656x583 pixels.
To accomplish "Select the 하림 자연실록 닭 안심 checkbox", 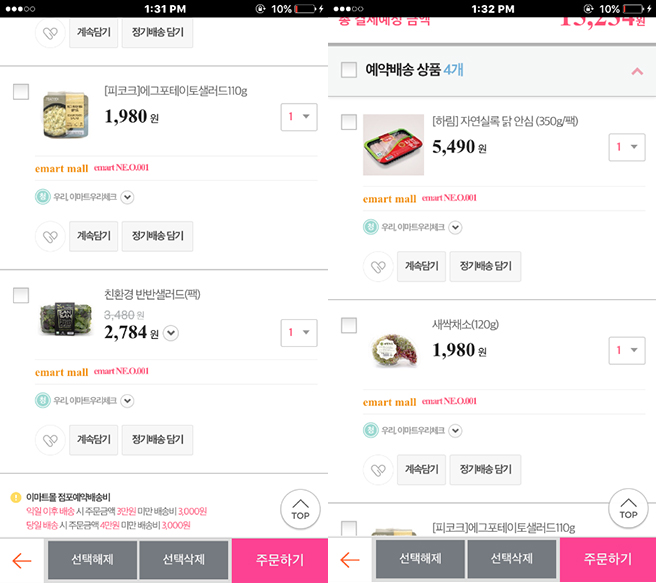I will point(349,122).
